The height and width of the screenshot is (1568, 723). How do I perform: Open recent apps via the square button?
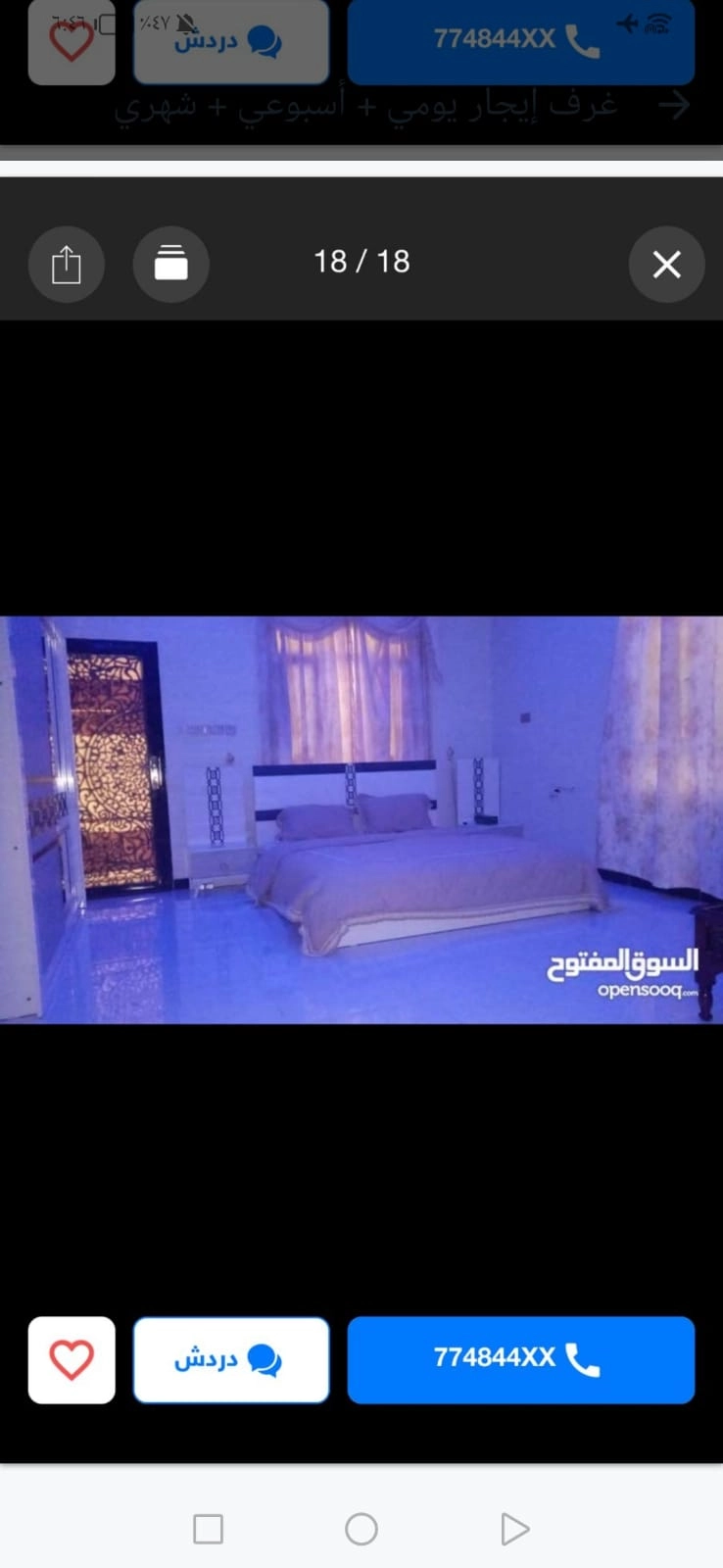[x=208, y=1529]
